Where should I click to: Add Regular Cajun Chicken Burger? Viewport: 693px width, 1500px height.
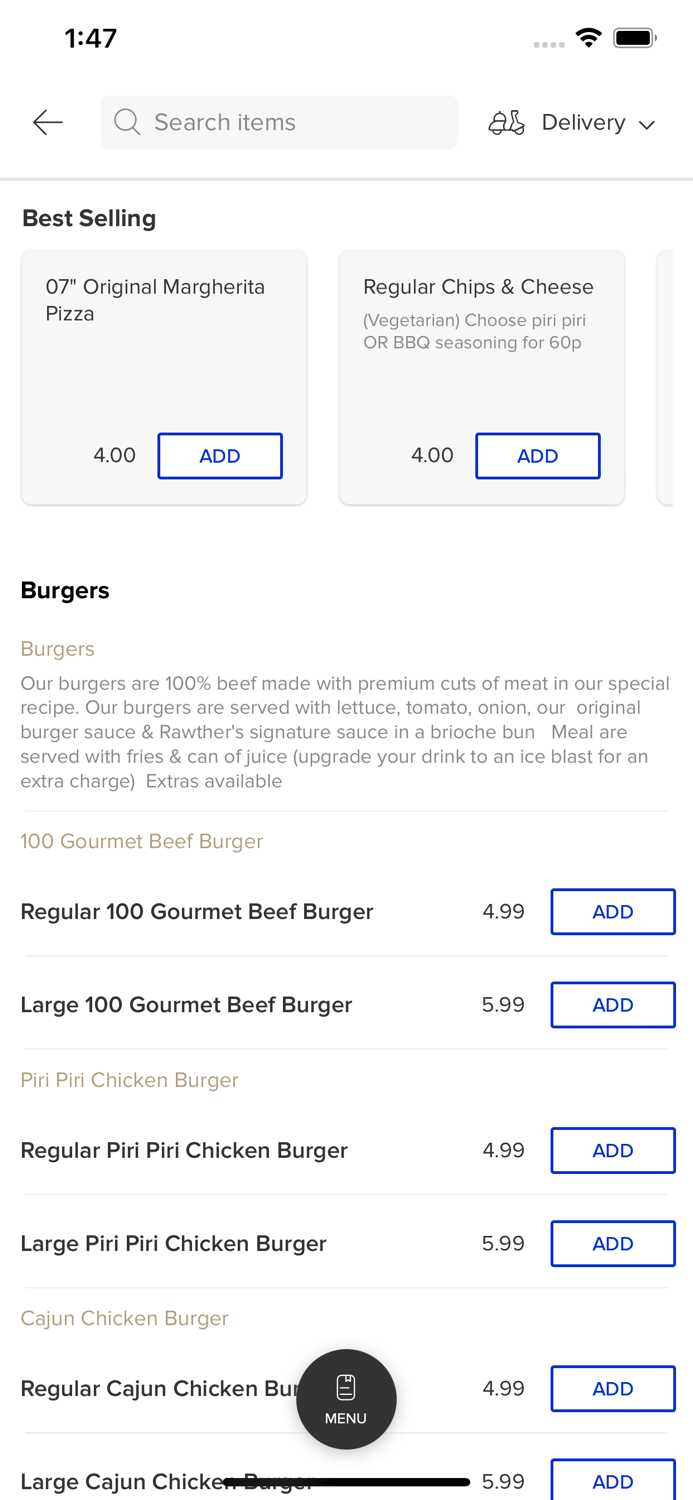612,1389
